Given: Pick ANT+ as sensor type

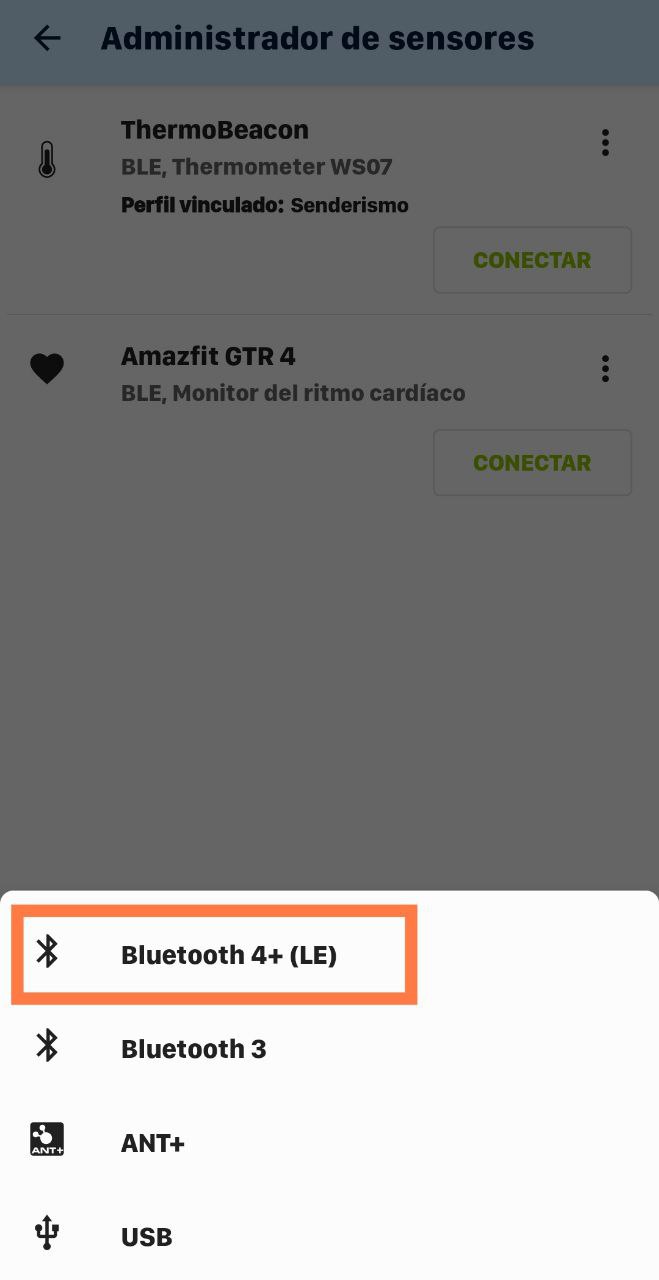Looking at the screenshot, I should (152, 1143).
